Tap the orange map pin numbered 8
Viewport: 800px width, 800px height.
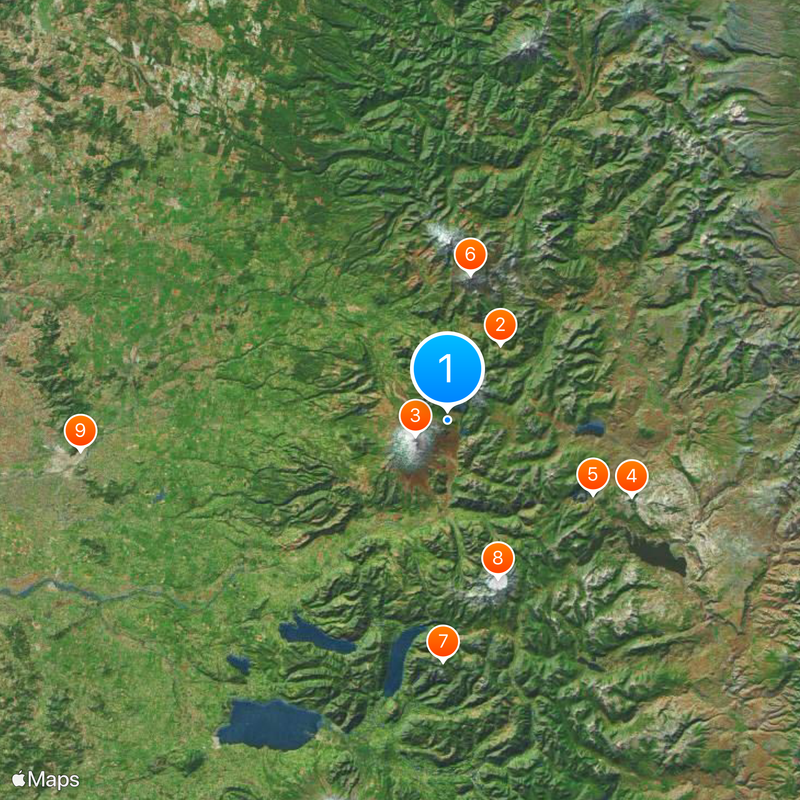(497, 558)
